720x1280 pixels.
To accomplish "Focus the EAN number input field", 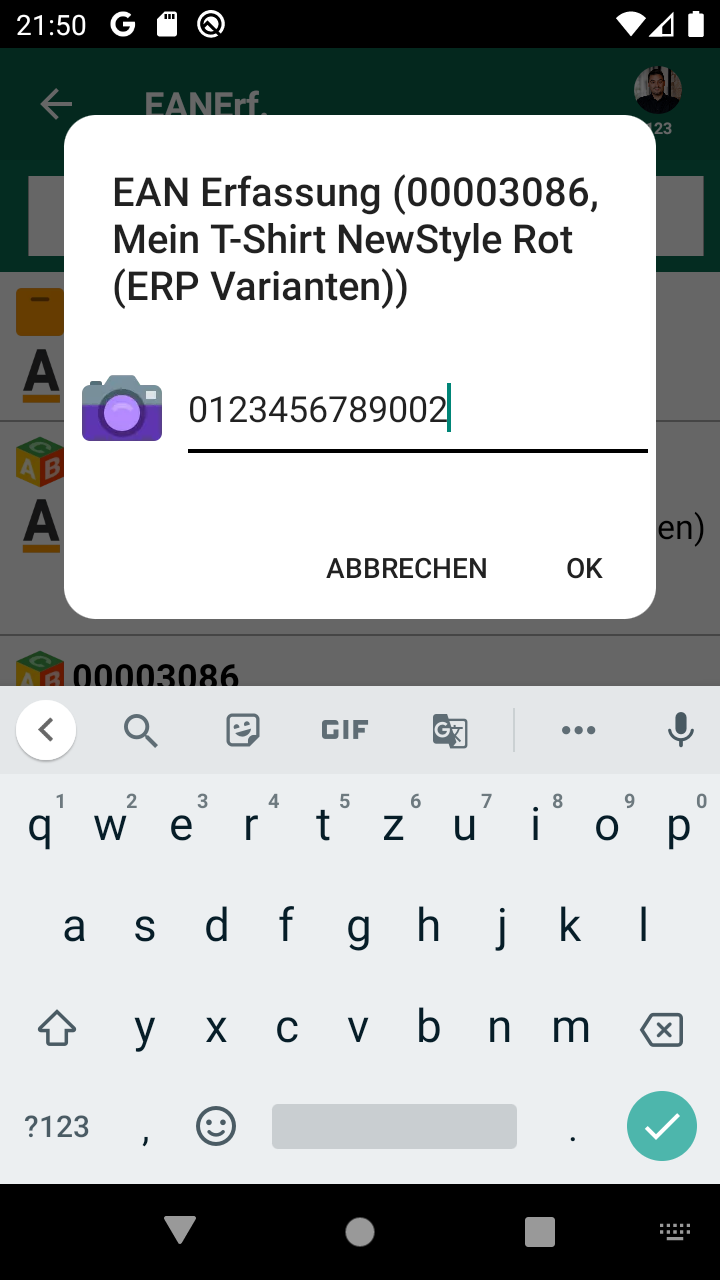I will 417,411.
